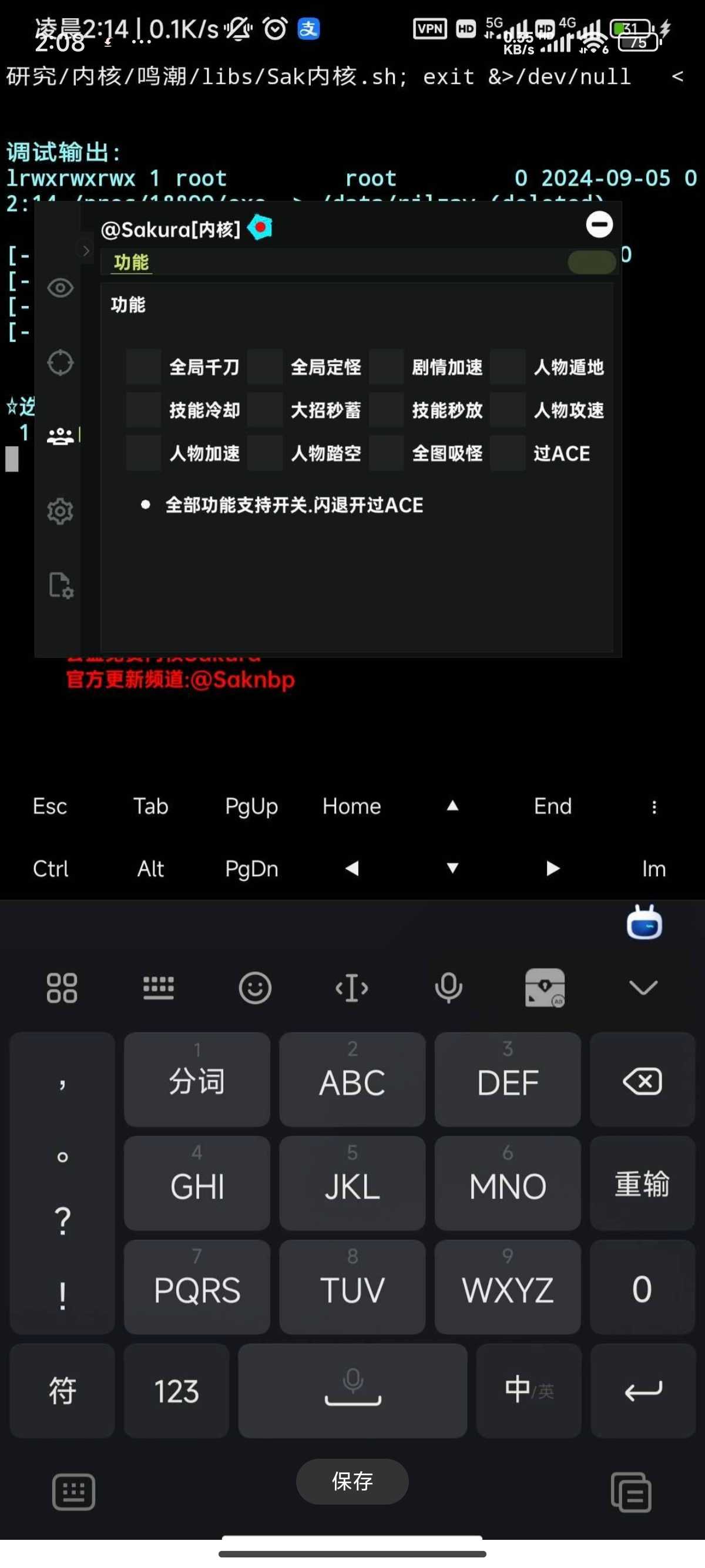Minimize the Sakura overlay panel
Screen dimensions: 705x1568
tap(599, 224)
